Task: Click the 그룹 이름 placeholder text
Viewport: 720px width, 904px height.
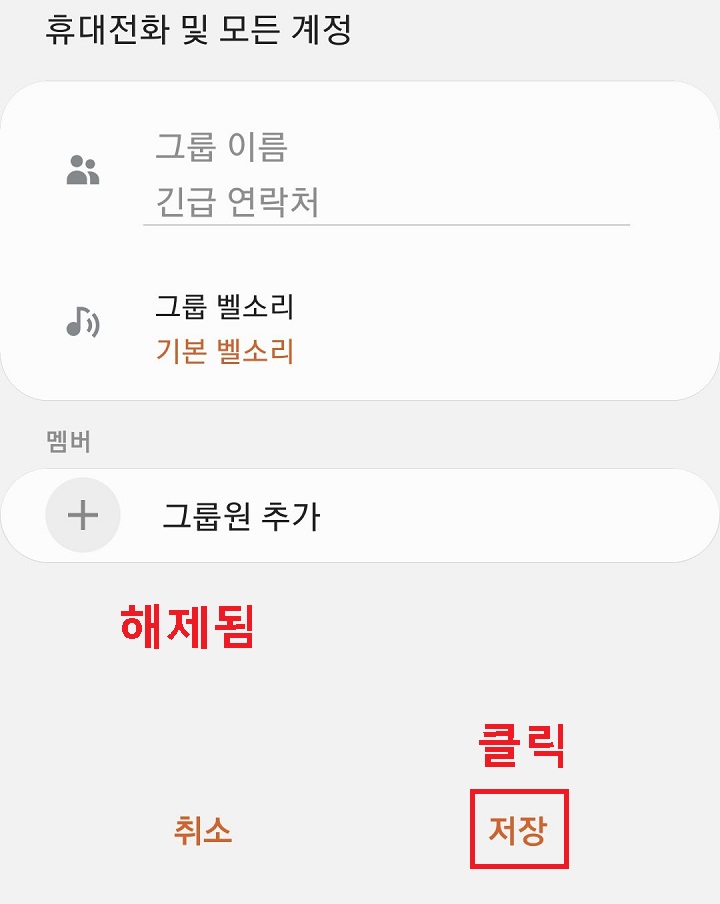Action: (x=220, y=148)
